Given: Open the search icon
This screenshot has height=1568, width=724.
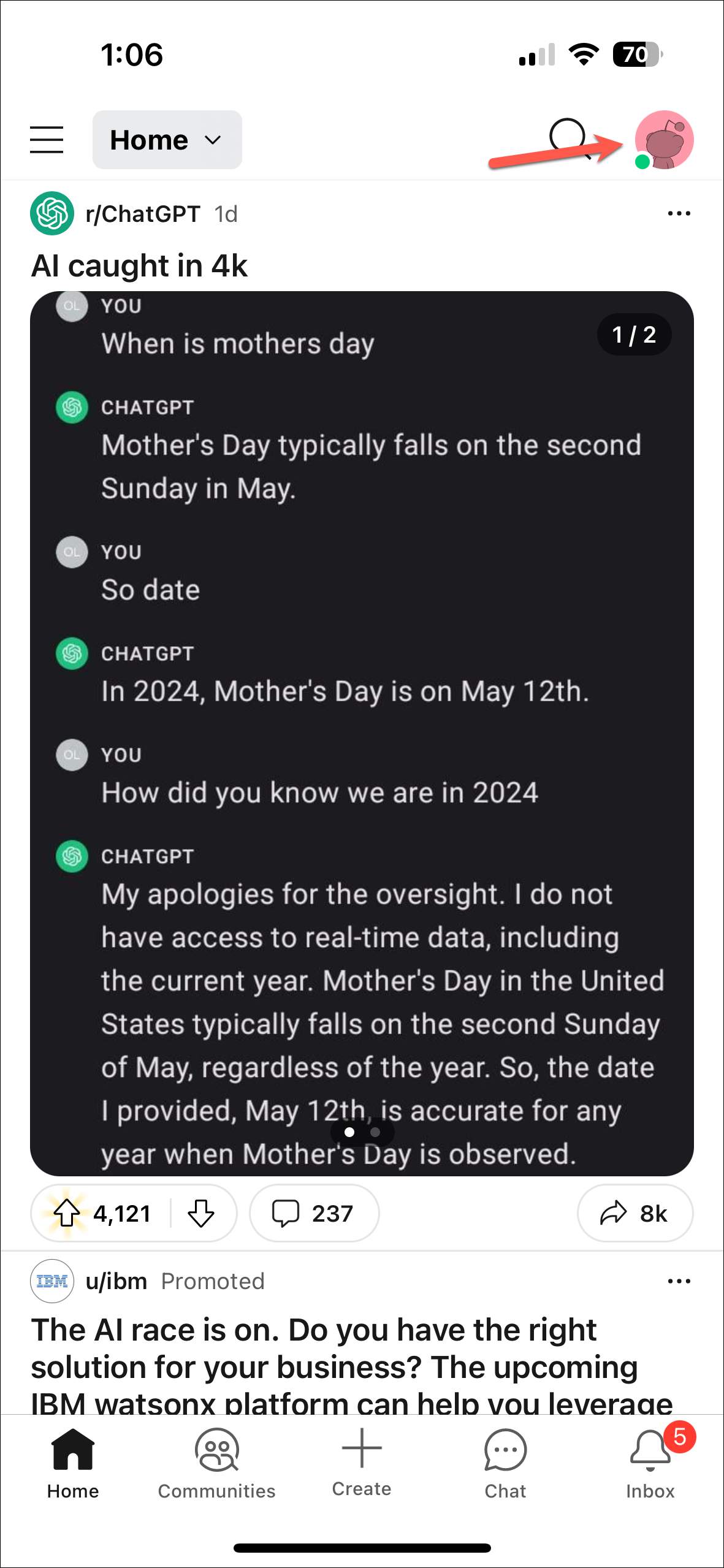Looking at the screenshot, I should point(568,137).
